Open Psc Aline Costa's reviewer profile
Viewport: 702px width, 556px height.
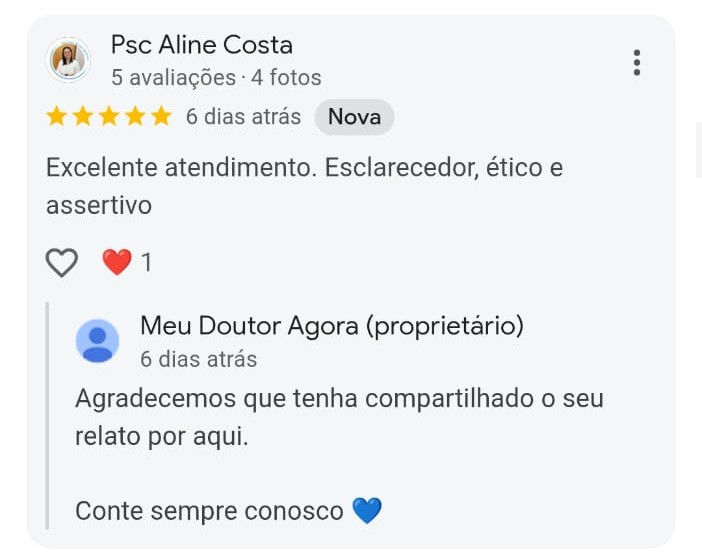201,45
